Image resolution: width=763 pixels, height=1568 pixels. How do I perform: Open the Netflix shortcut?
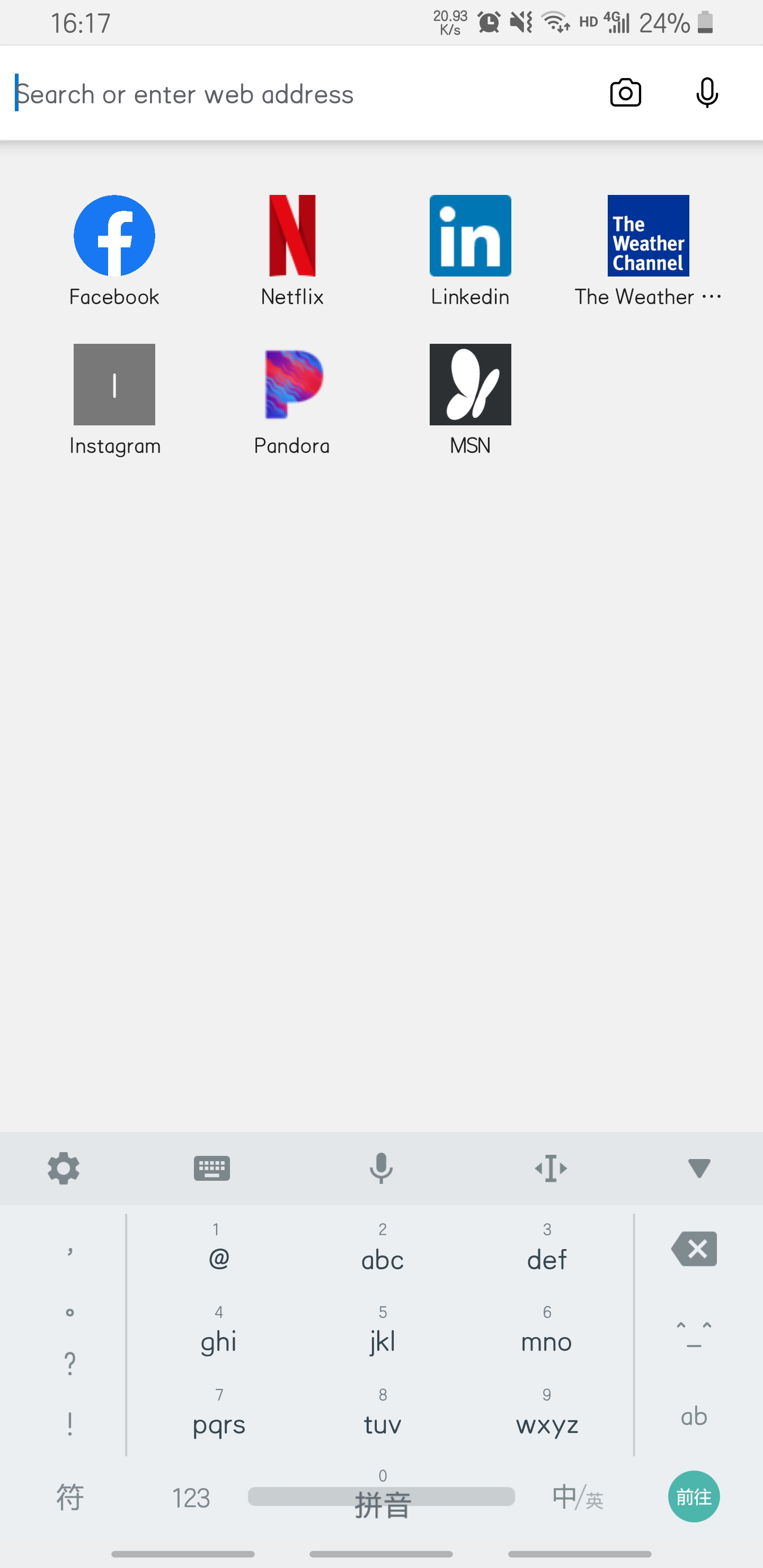click(292, 251)
